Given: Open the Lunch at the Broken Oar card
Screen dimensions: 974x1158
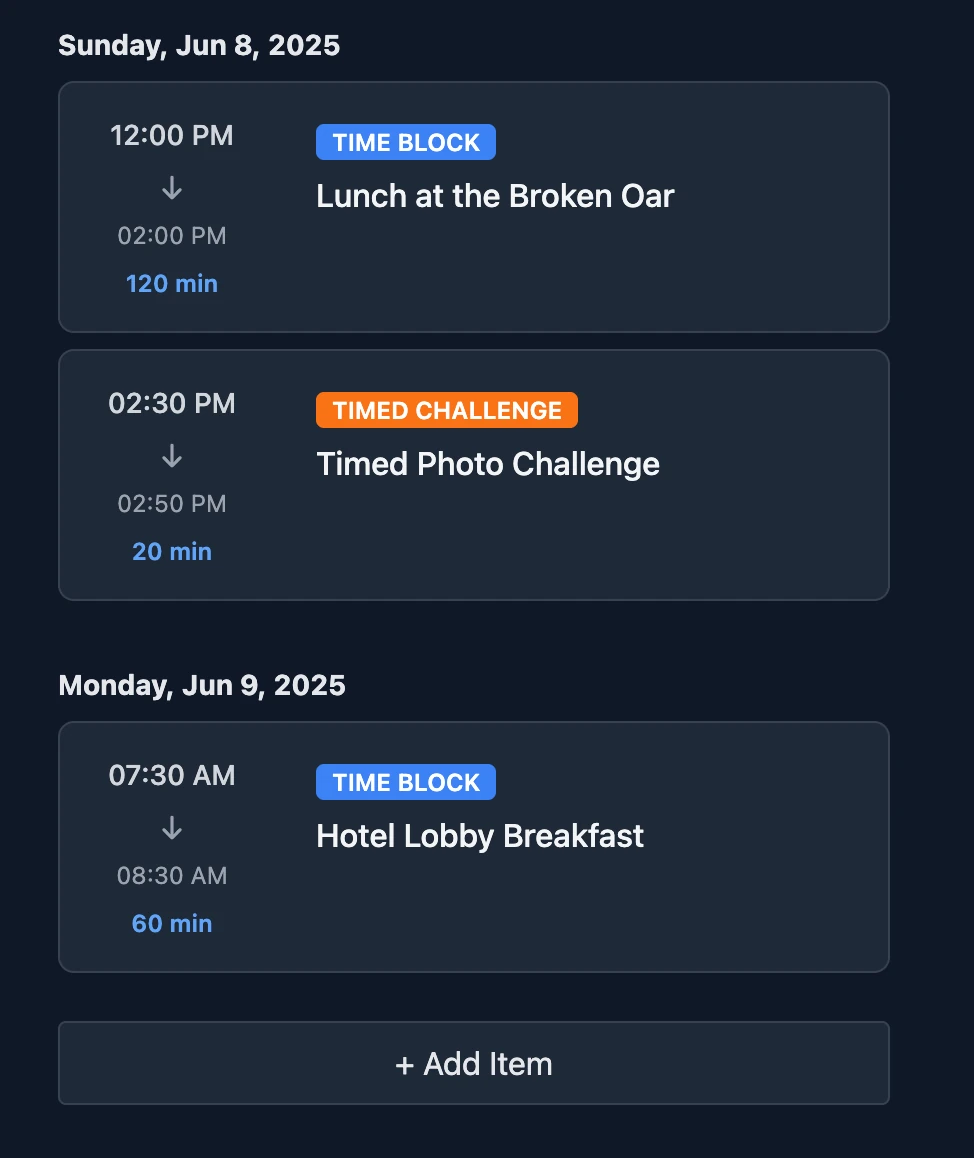Looking at the screenshot, I should coord(495,197).
